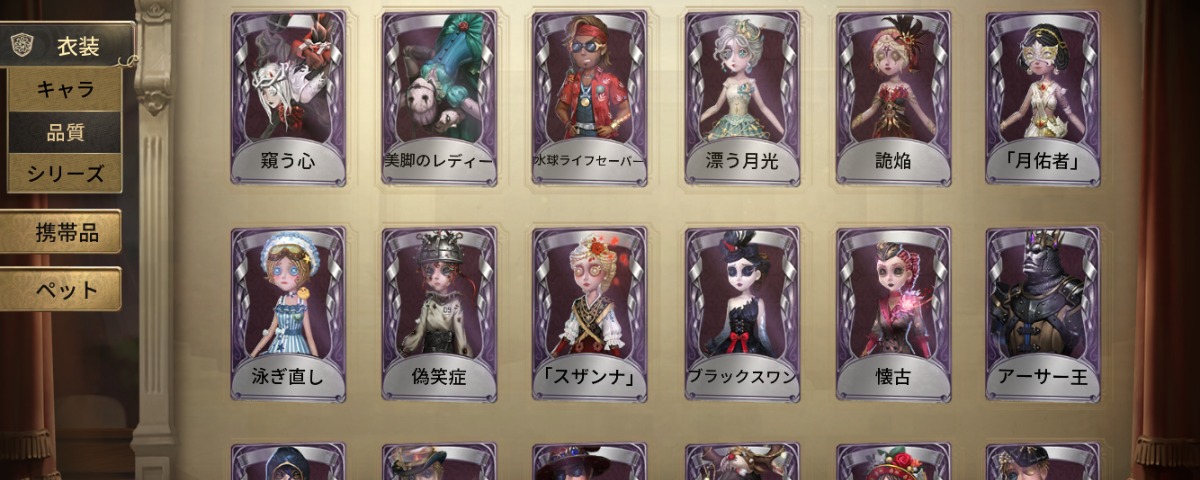The width and height of the screenshot is (1200, 480).
Task: Switch to the ペット tab
Action: click(x=62, y=290)
